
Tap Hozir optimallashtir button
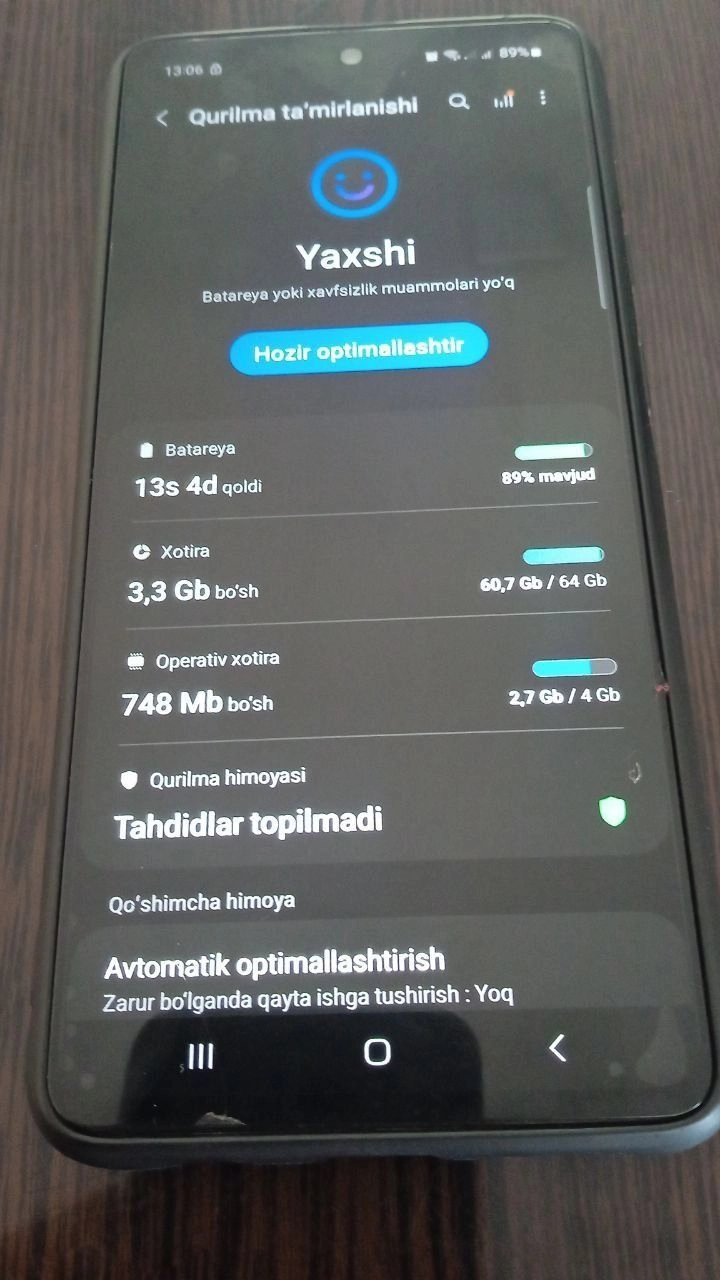click(x=359, y=350)
